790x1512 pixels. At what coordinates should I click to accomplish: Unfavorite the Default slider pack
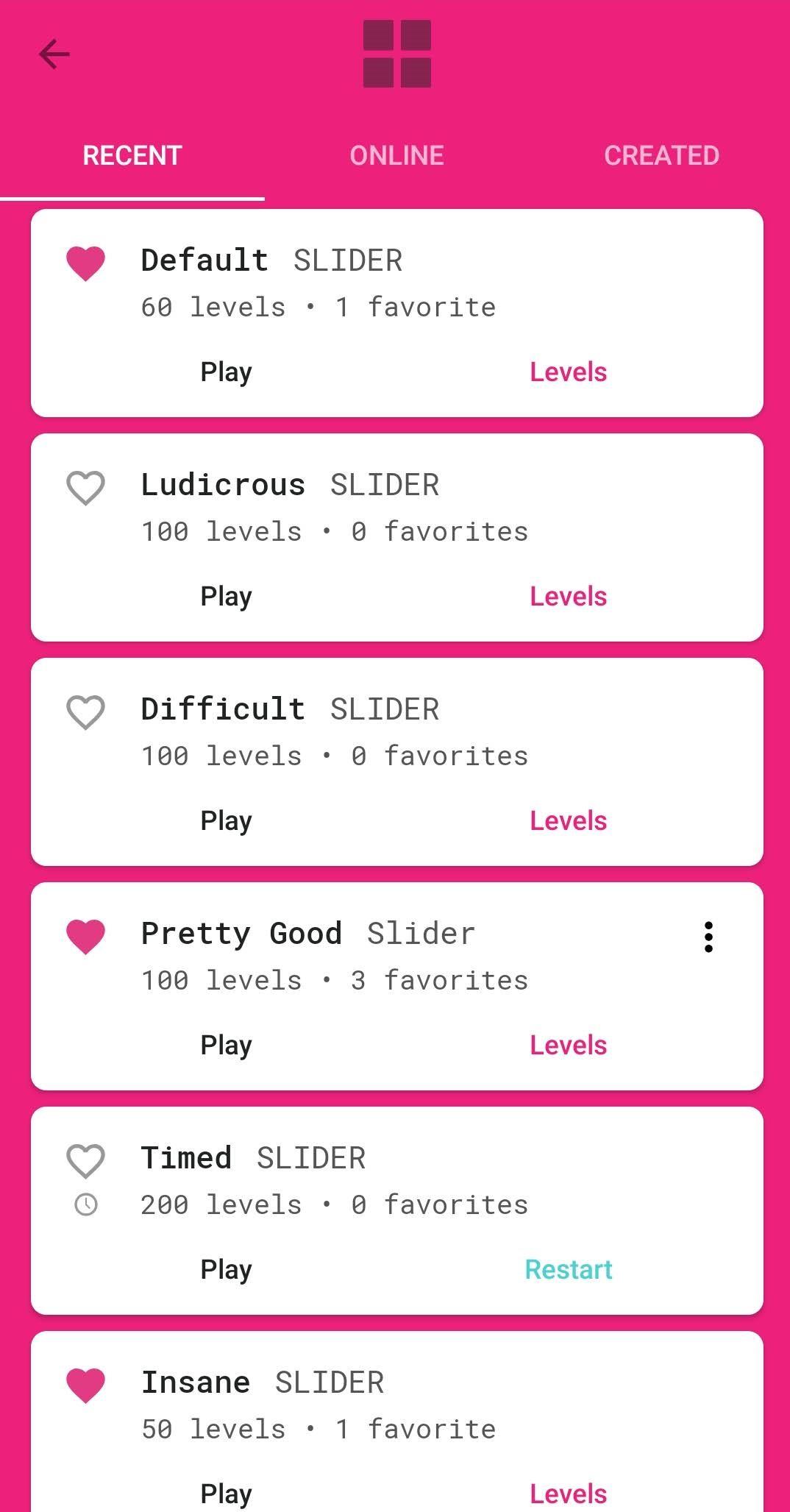tap(86, 263)
